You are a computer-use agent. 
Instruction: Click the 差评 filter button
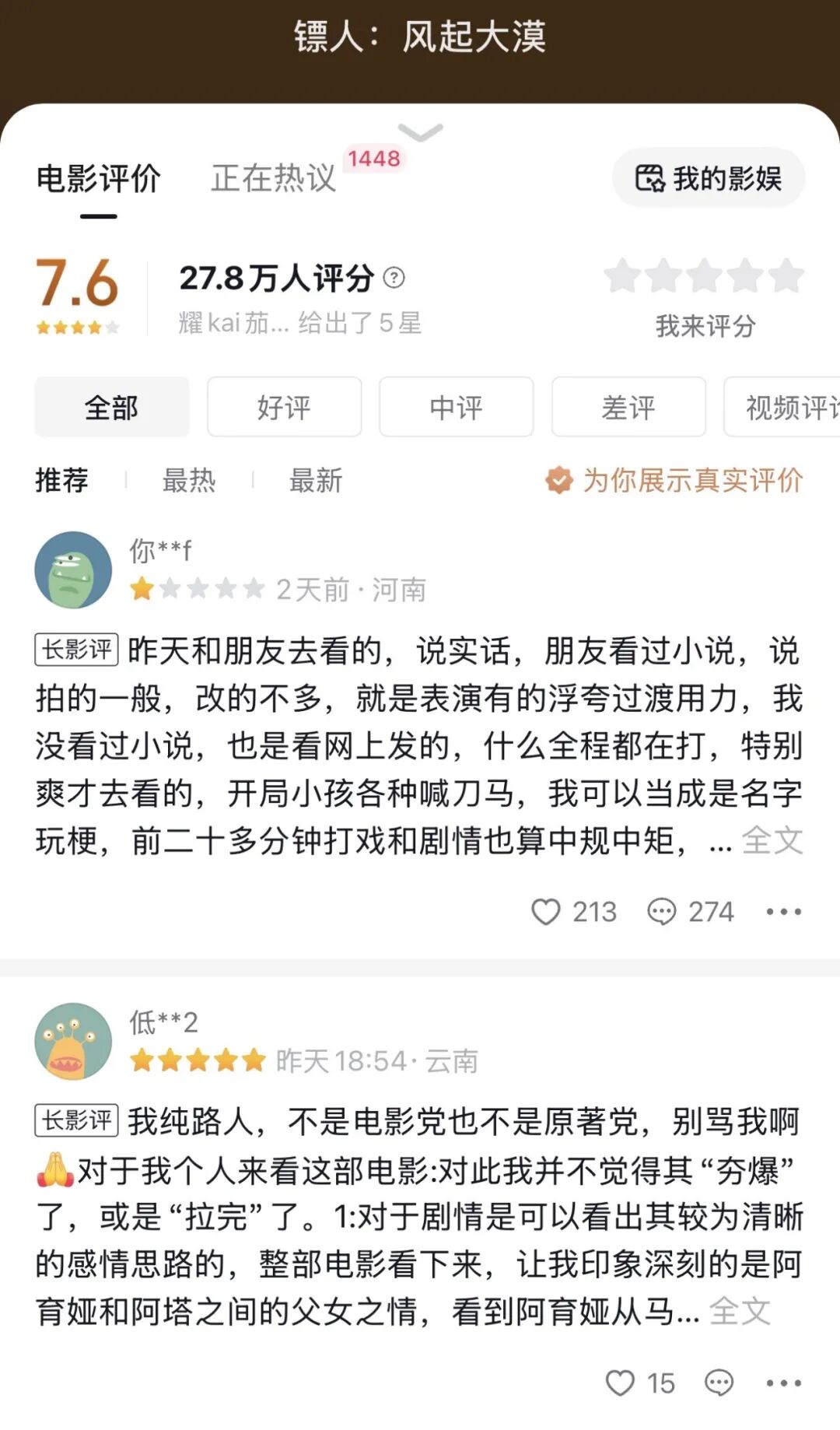(x=627, y=407)
